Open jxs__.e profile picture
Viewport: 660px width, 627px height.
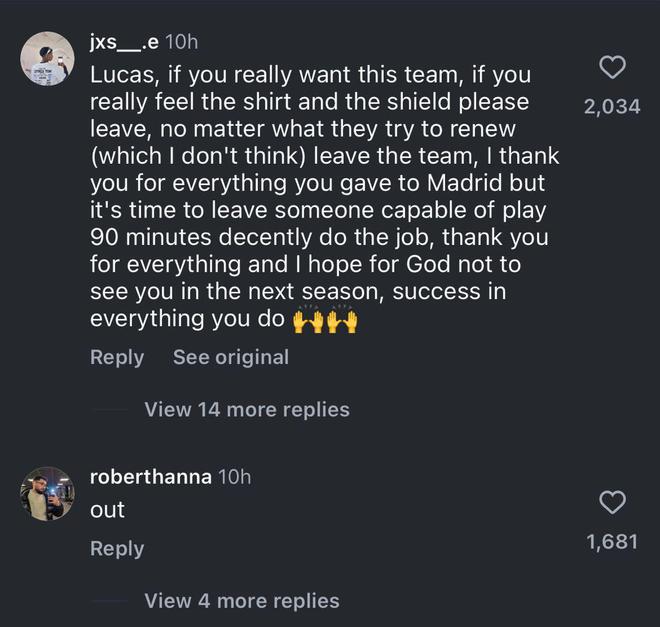47,58
